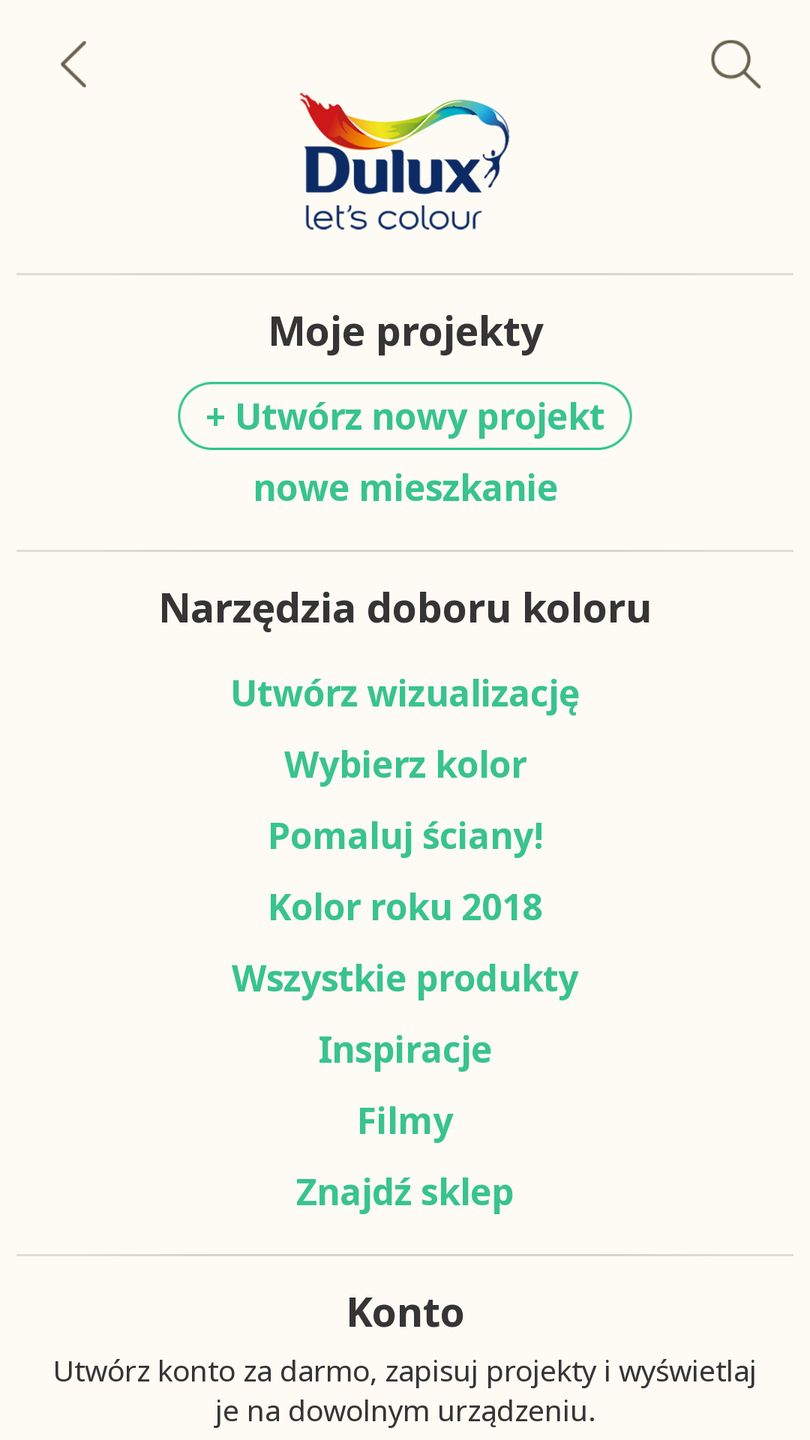
Task: Open project "nowe mieszkanie"
Action: pyautogui.click(x=405, y=488)
